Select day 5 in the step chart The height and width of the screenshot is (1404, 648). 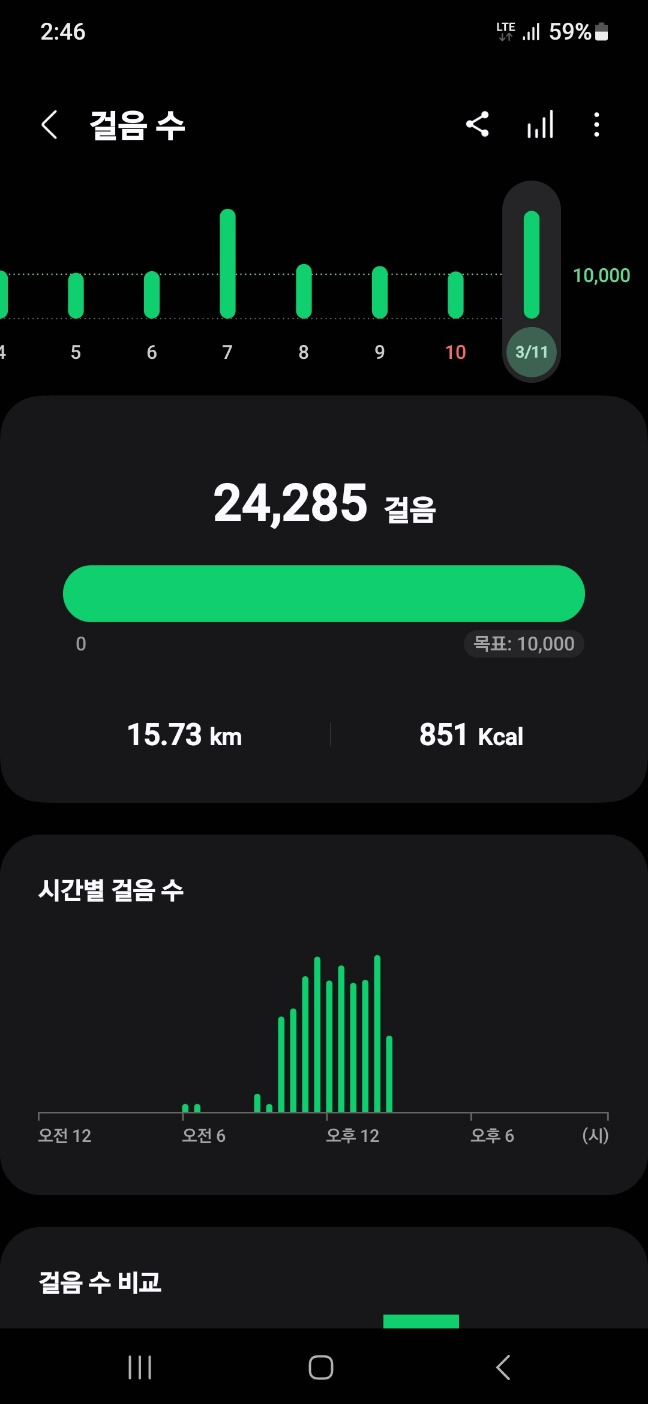click(76, 300)
